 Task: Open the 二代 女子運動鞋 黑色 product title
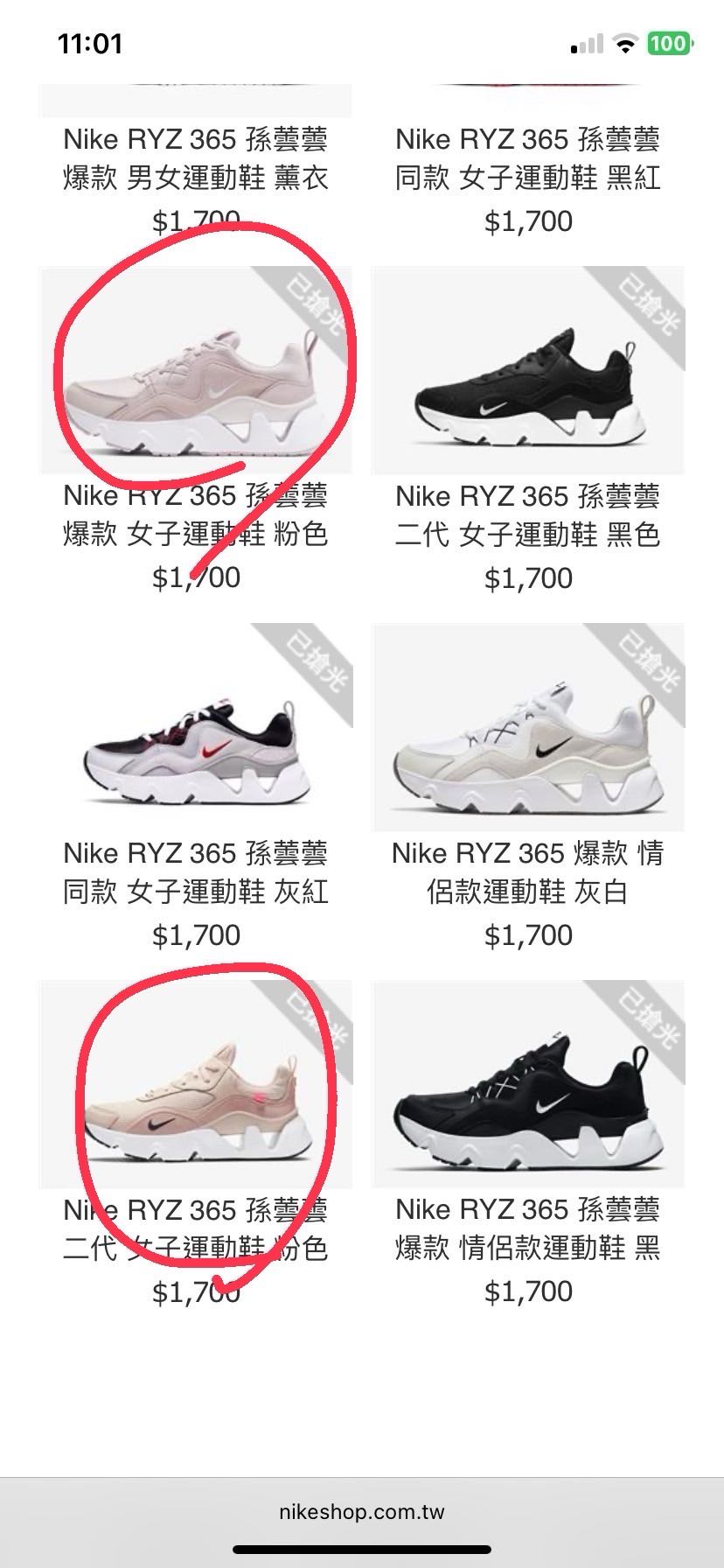click(526, 516)
